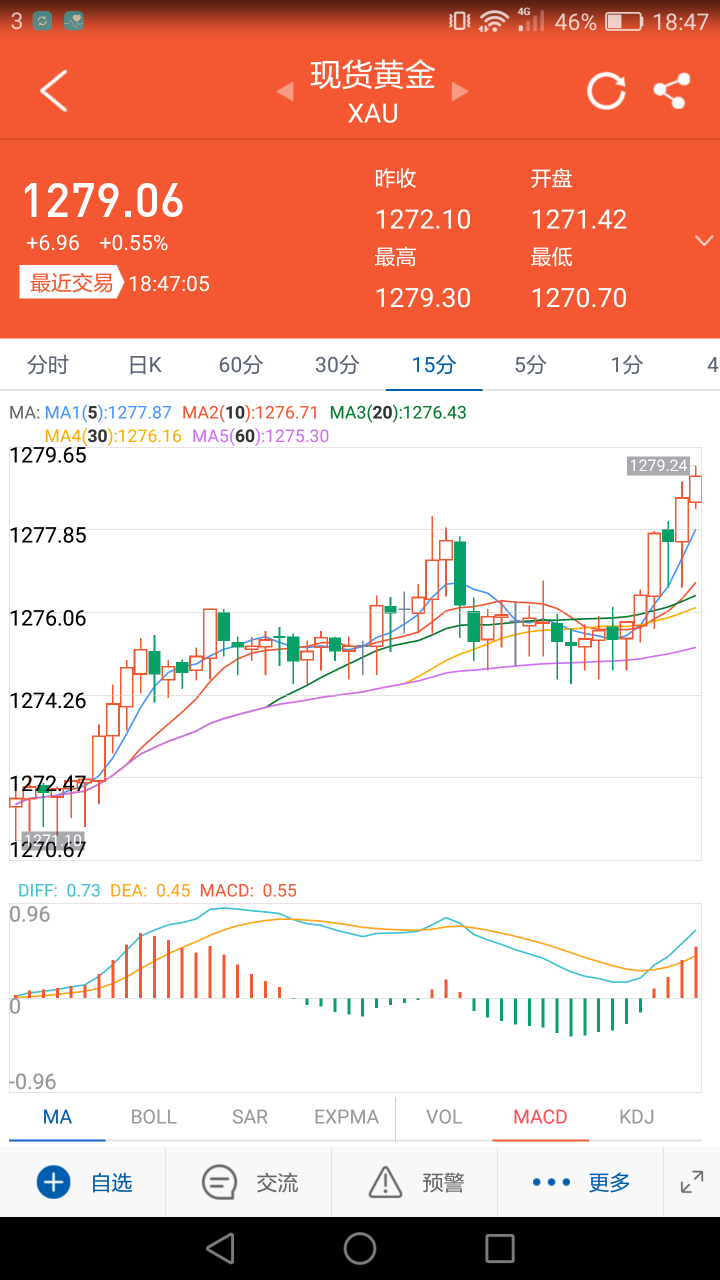Show the VOL sub-indicator
Screen dimensions: 720x1280
tap(444, 1117)
